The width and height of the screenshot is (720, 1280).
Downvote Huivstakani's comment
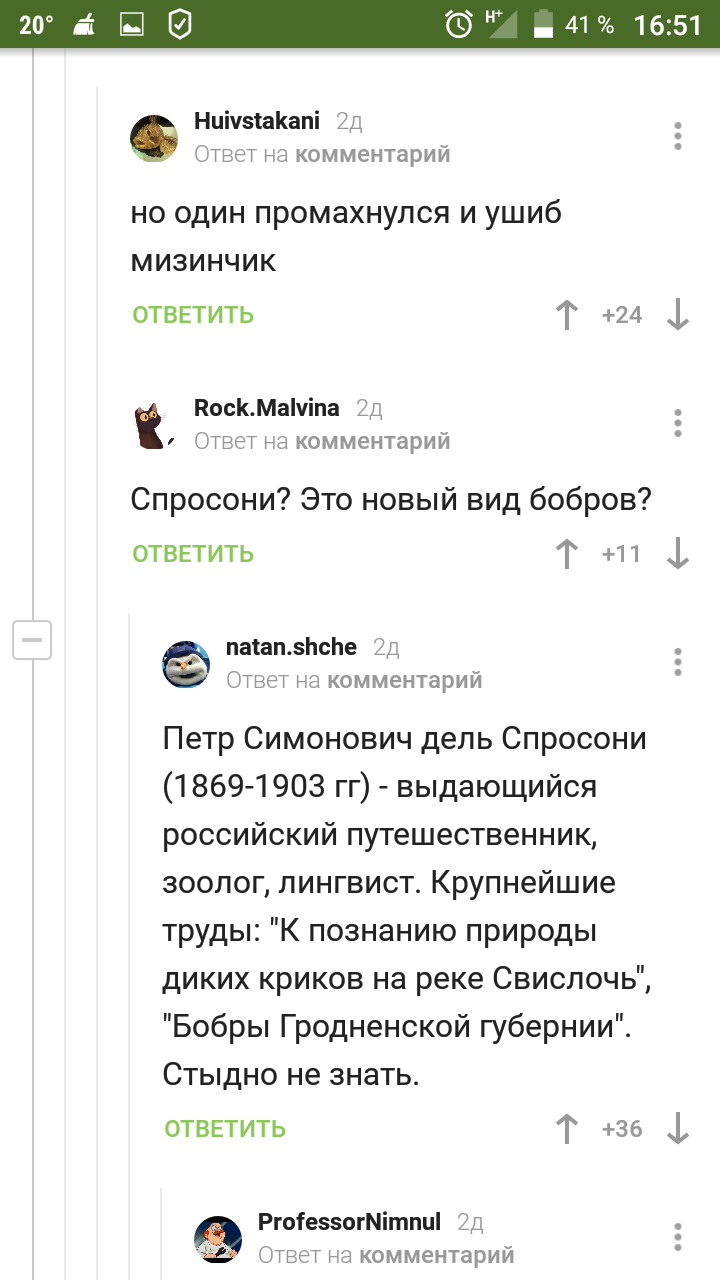pyautogui.click(x=678, y=315)
